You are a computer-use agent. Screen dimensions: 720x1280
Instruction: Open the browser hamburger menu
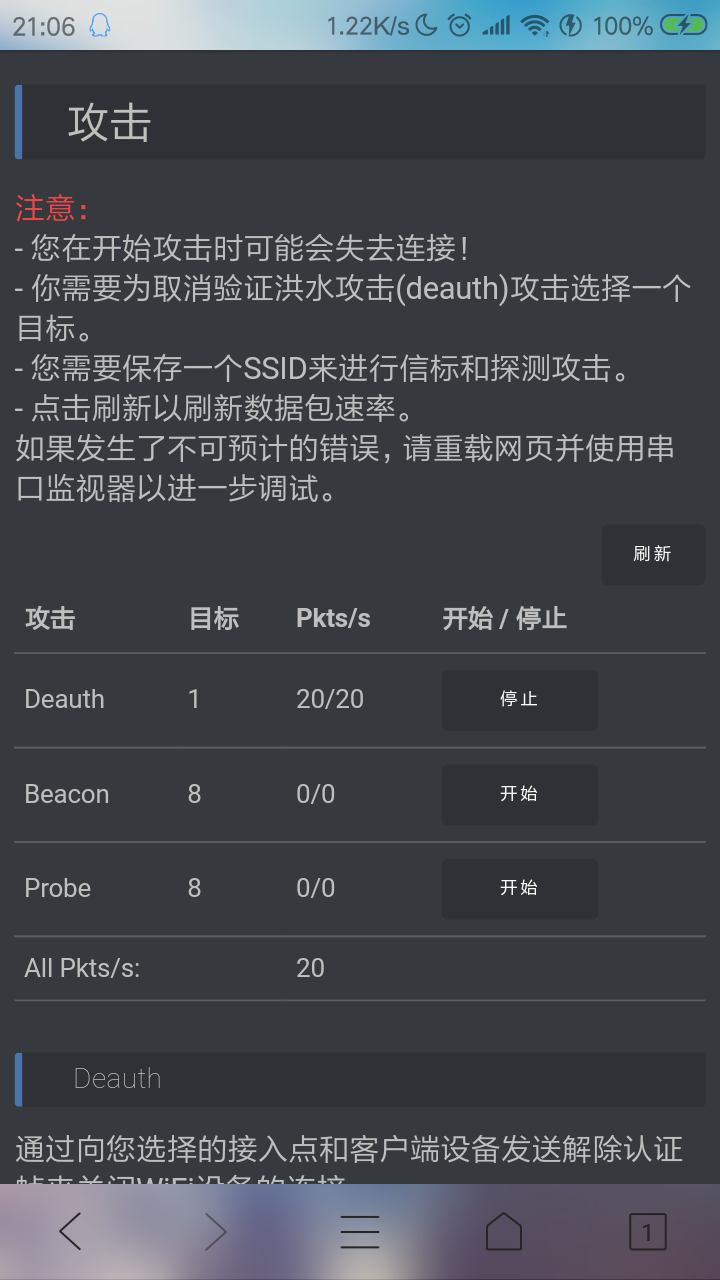[x=360, y=1232]
